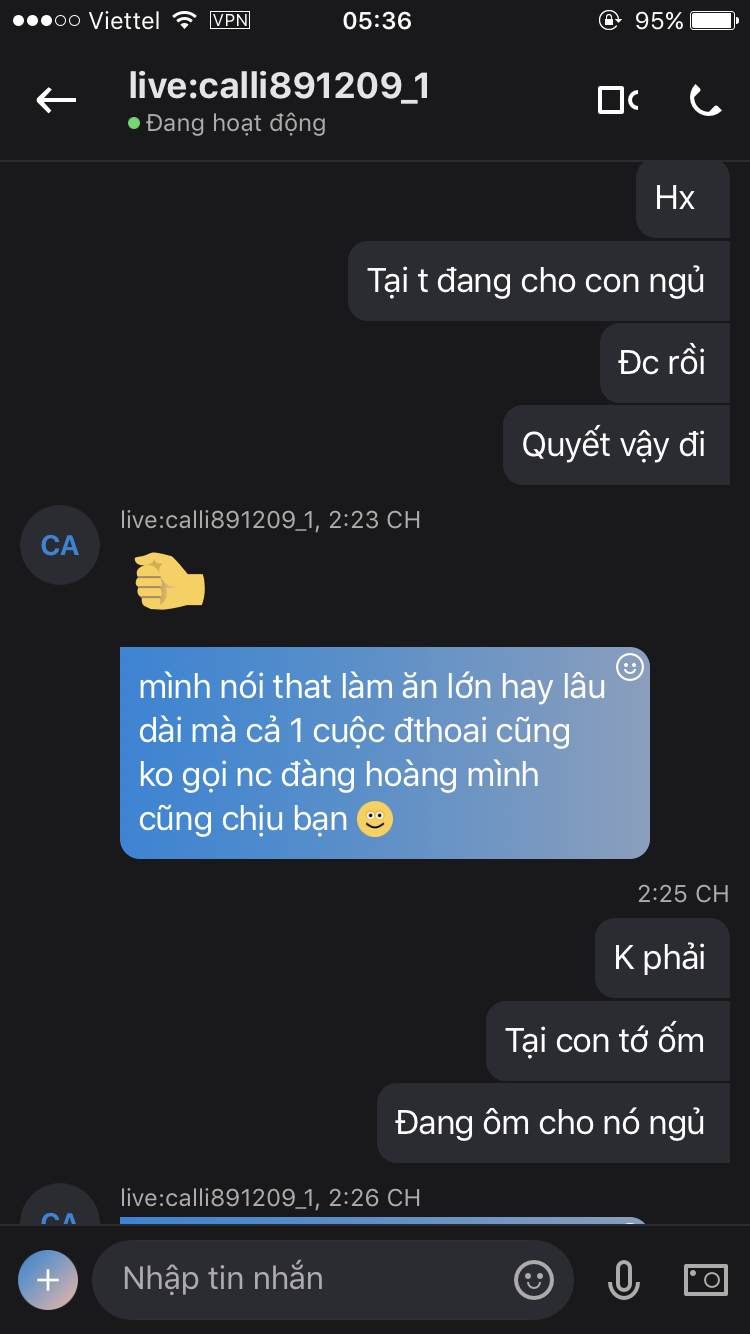Open the plus attachment menu
Image resolution: width=750 pixels, height=1334 pixels.
click(47, 1279)
